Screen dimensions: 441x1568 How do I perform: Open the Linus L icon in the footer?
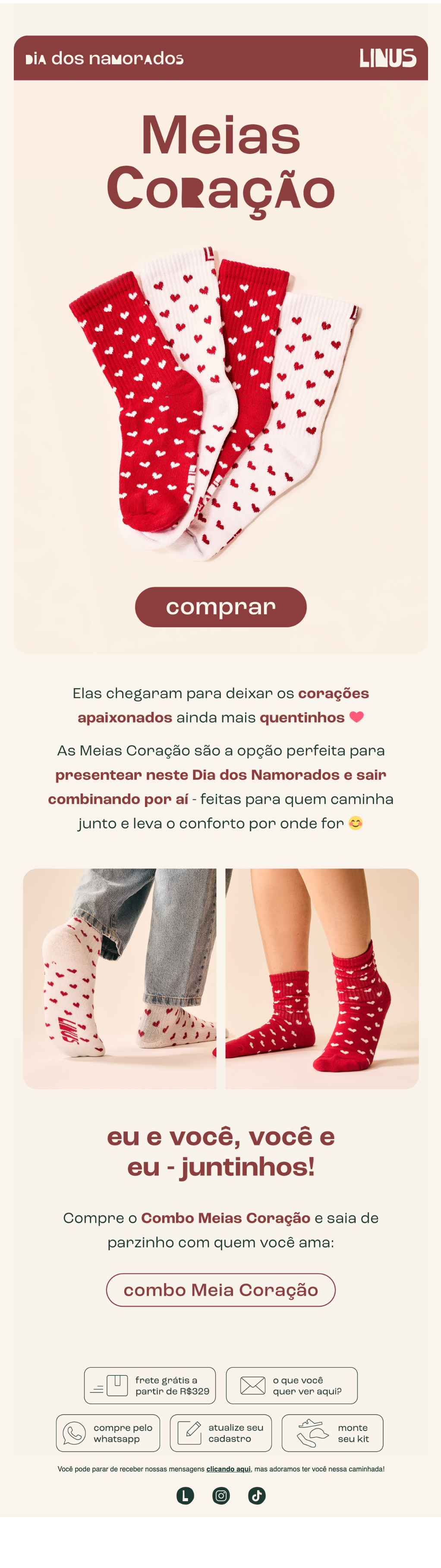[185, 1496]
